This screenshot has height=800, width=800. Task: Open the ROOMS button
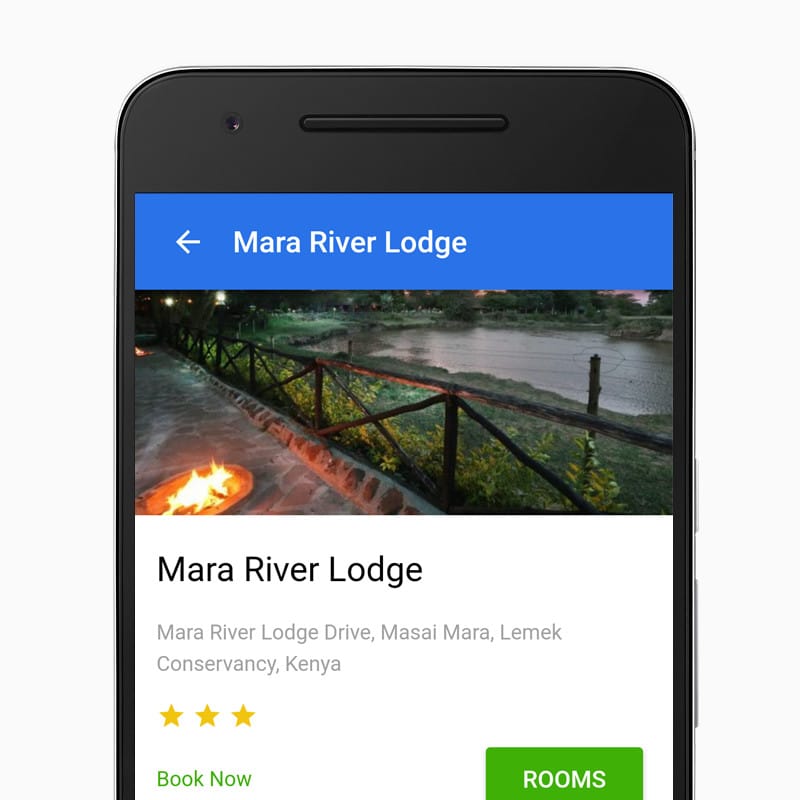(x=564, y=778)
